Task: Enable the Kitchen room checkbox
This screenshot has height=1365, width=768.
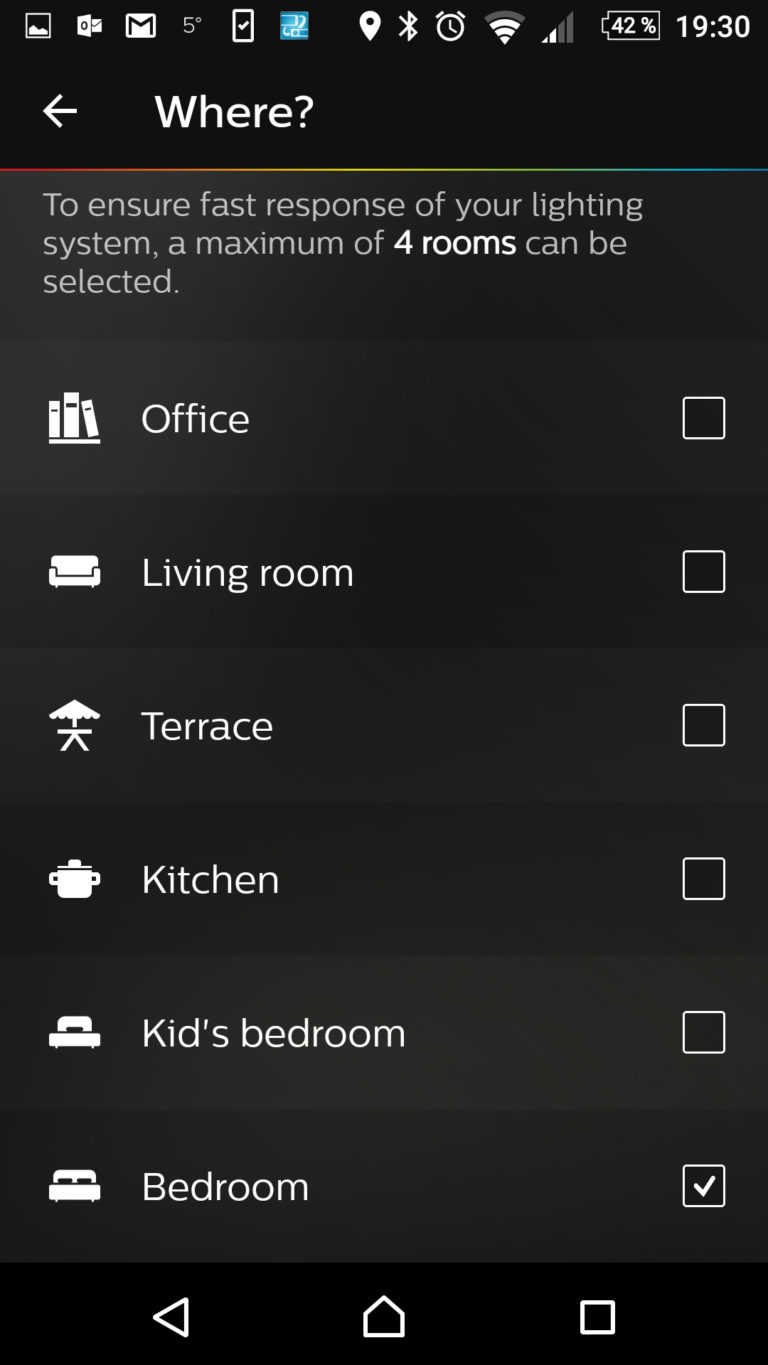Action: coord(703,879)
